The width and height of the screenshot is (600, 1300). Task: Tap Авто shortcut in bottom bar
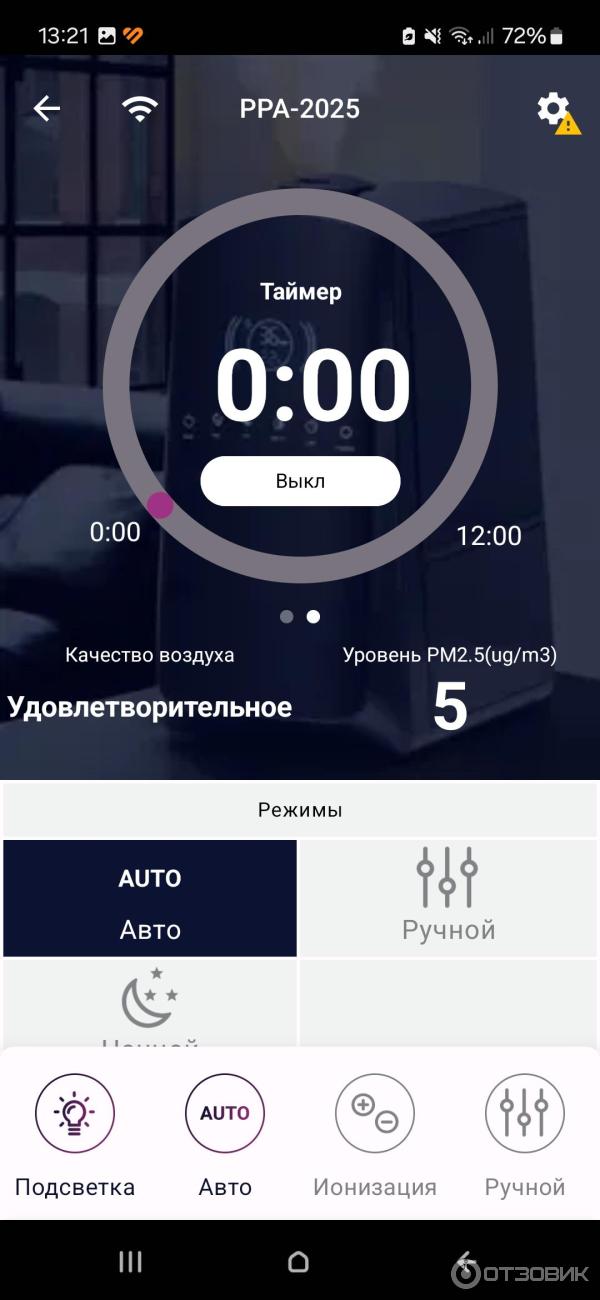pos(225,1114)
